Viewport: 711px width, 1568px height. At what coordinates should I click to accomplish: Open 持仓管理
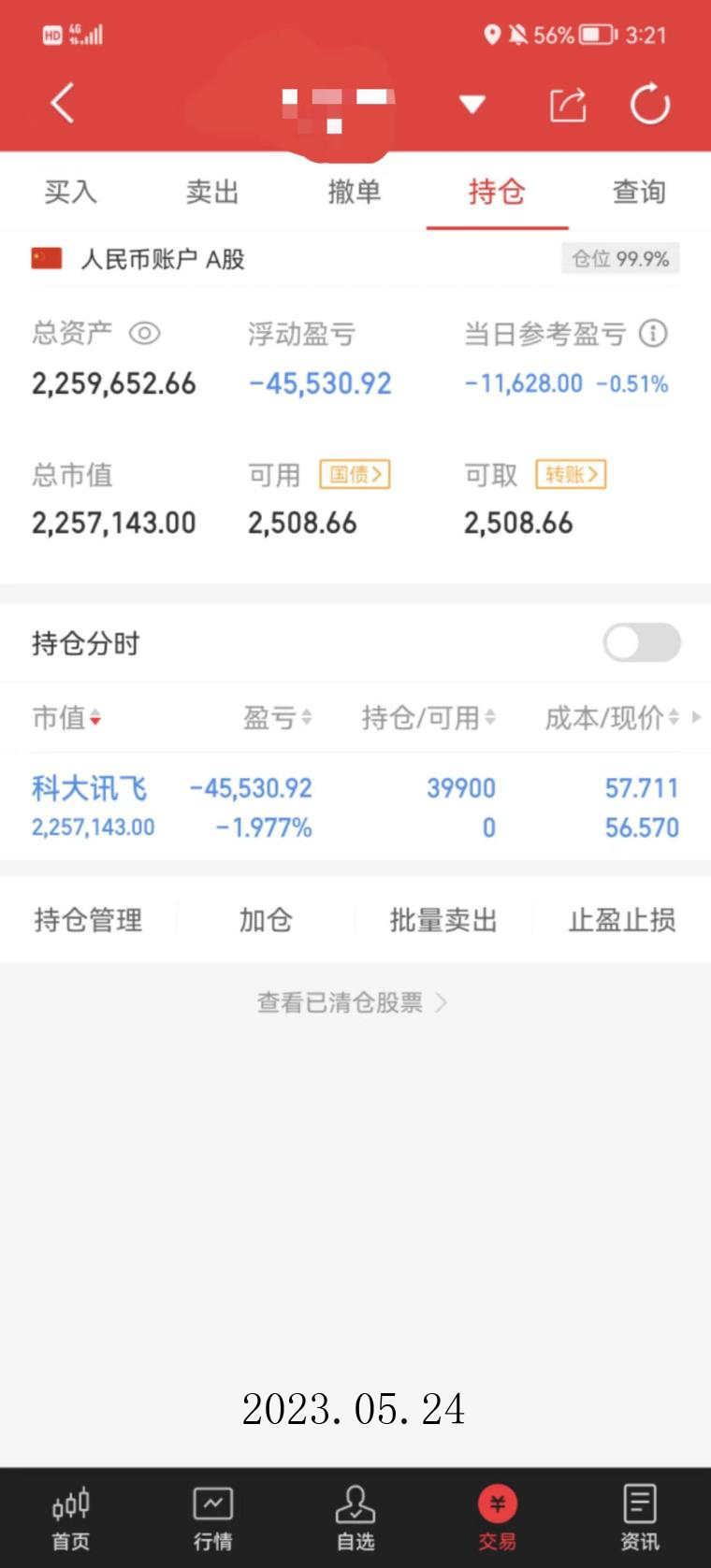pyautogui.click(x=88, y=920)
